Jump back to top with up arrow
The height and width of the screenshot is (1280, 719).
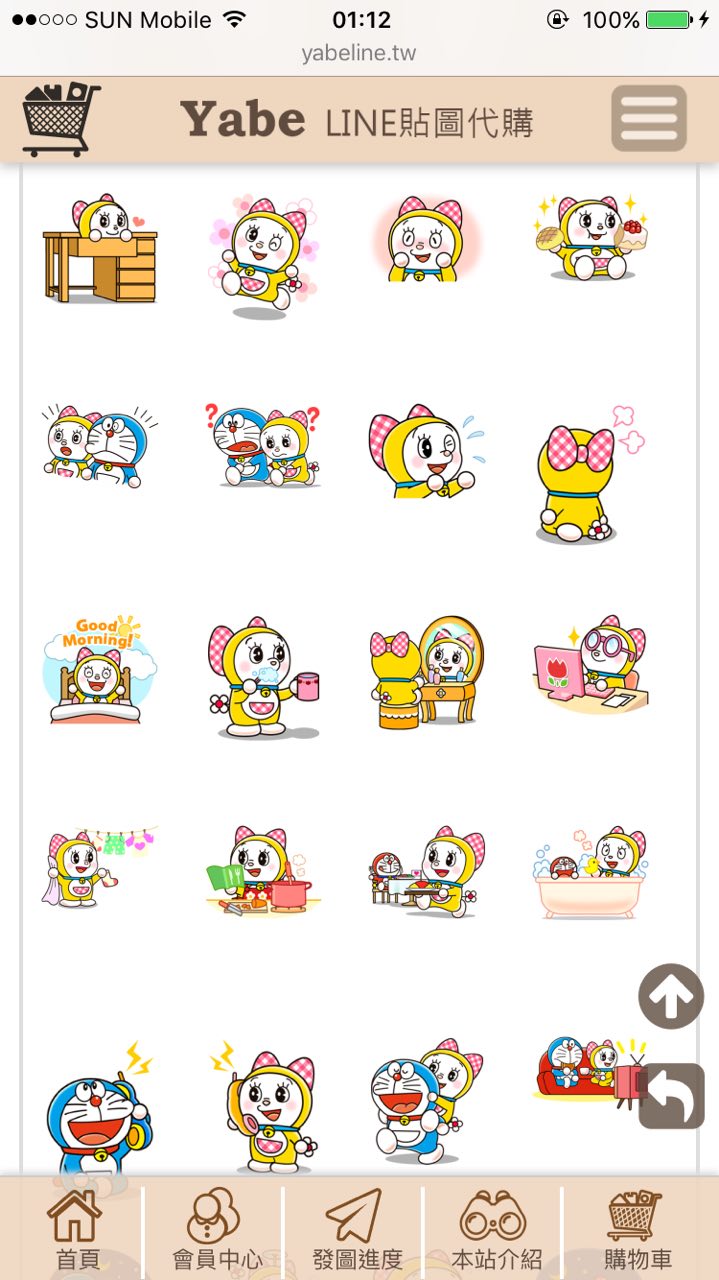click(x=671, y=996)
